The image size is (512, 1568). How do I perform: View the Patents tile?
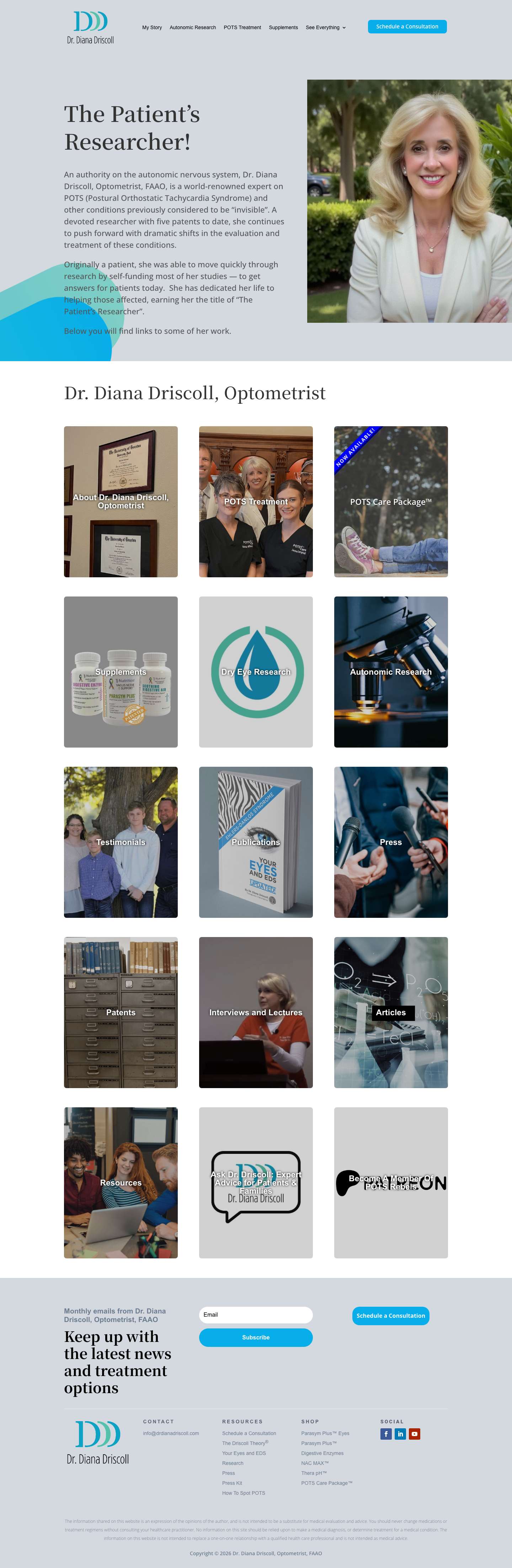(121, 1012)
